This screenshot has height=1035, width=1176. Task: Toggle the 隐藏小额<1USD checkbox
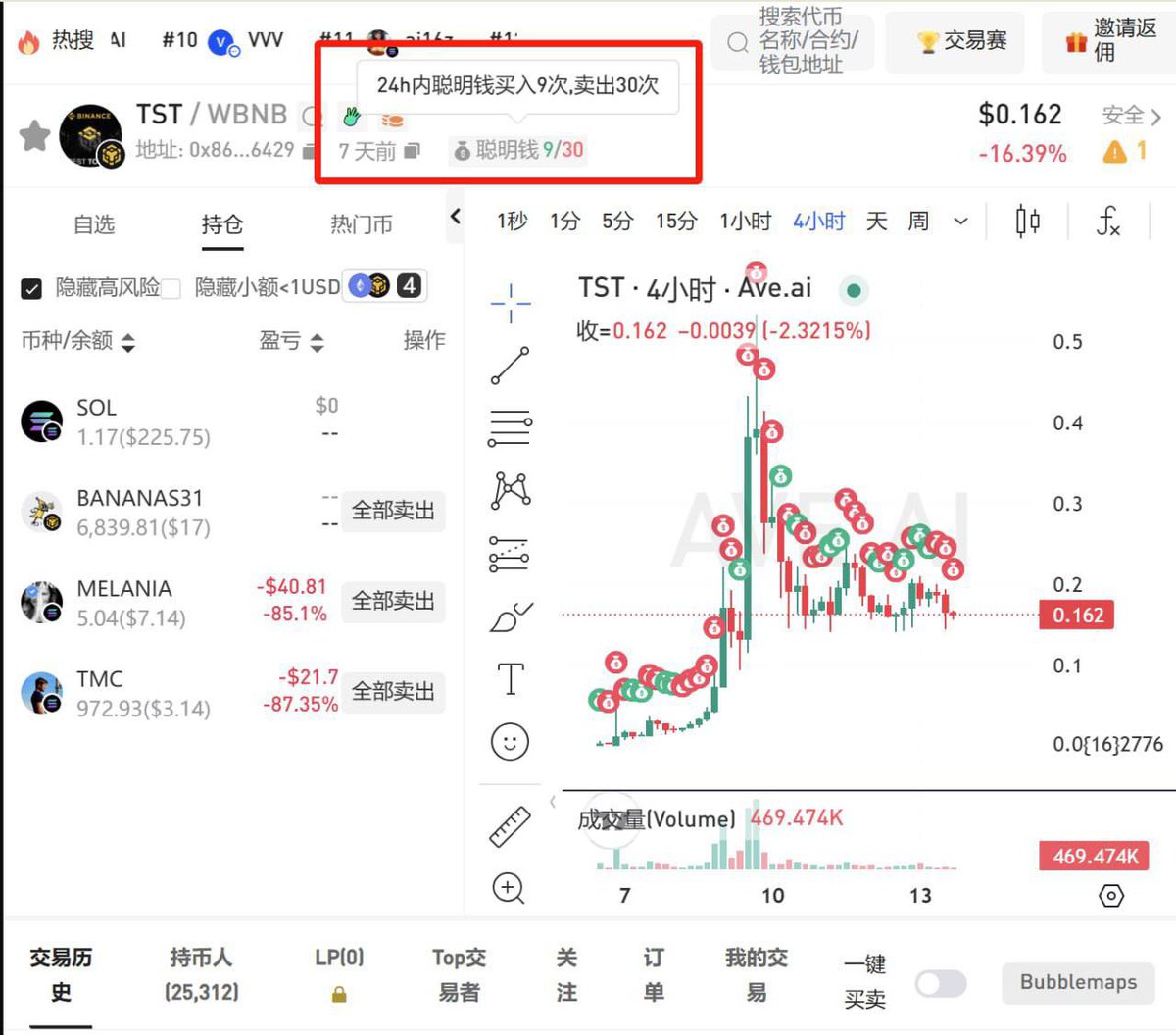[171, 288]
